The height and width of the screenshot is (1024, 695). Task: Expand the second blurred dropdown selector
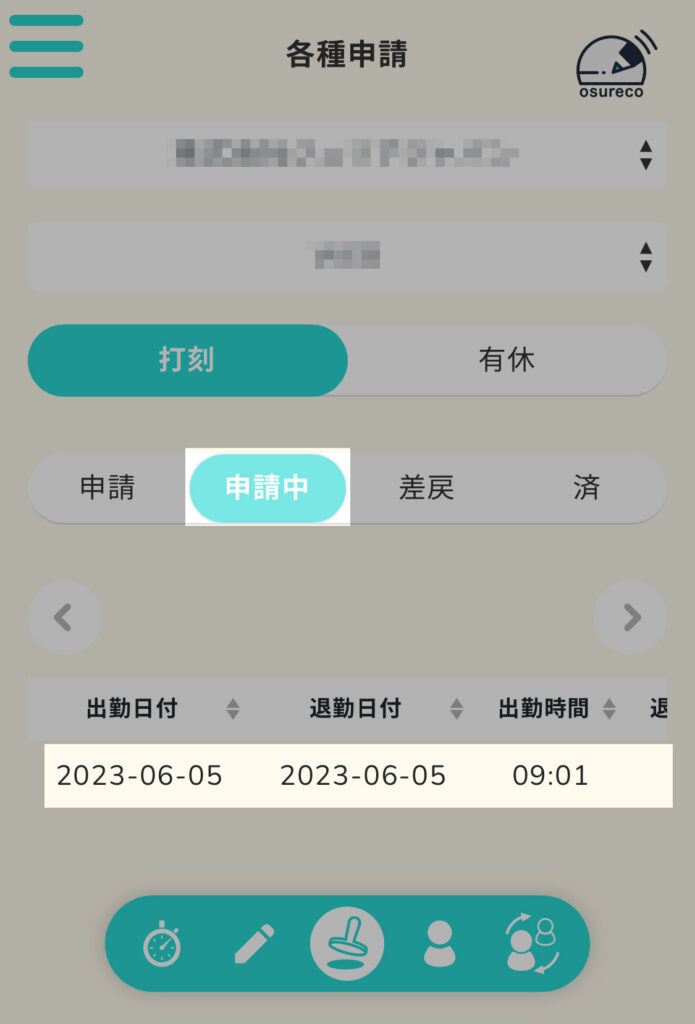(346, 257)
